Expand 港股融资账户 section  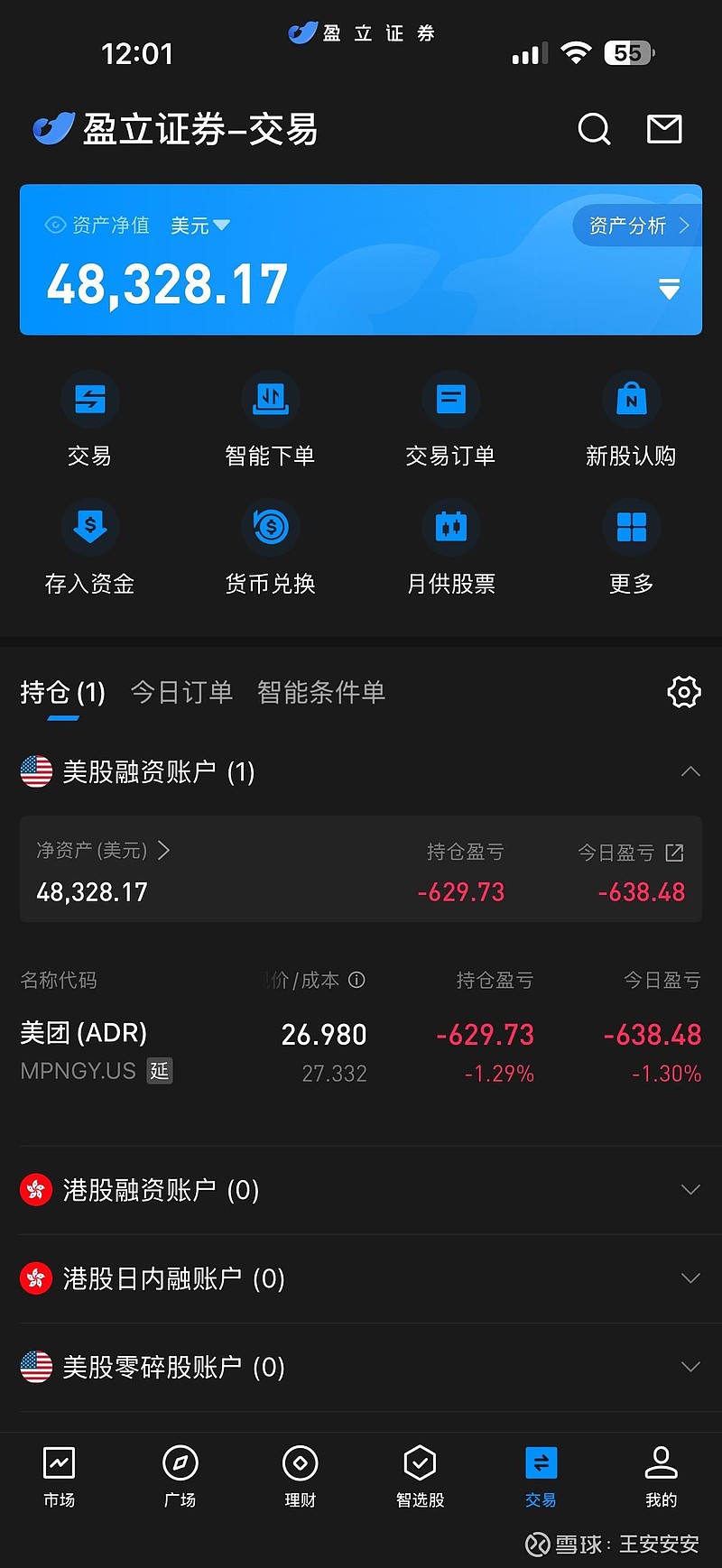tap(360, 1190)
